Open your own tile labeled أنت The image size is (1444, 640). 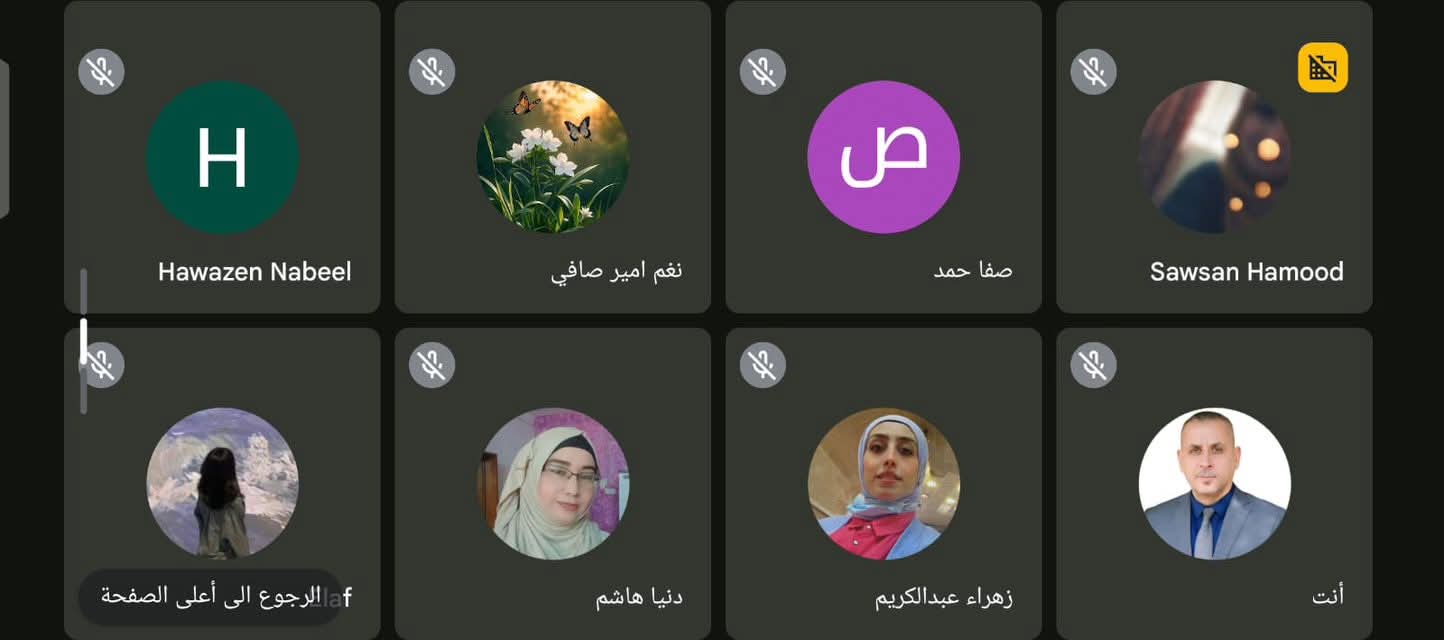coord(1214,484)
